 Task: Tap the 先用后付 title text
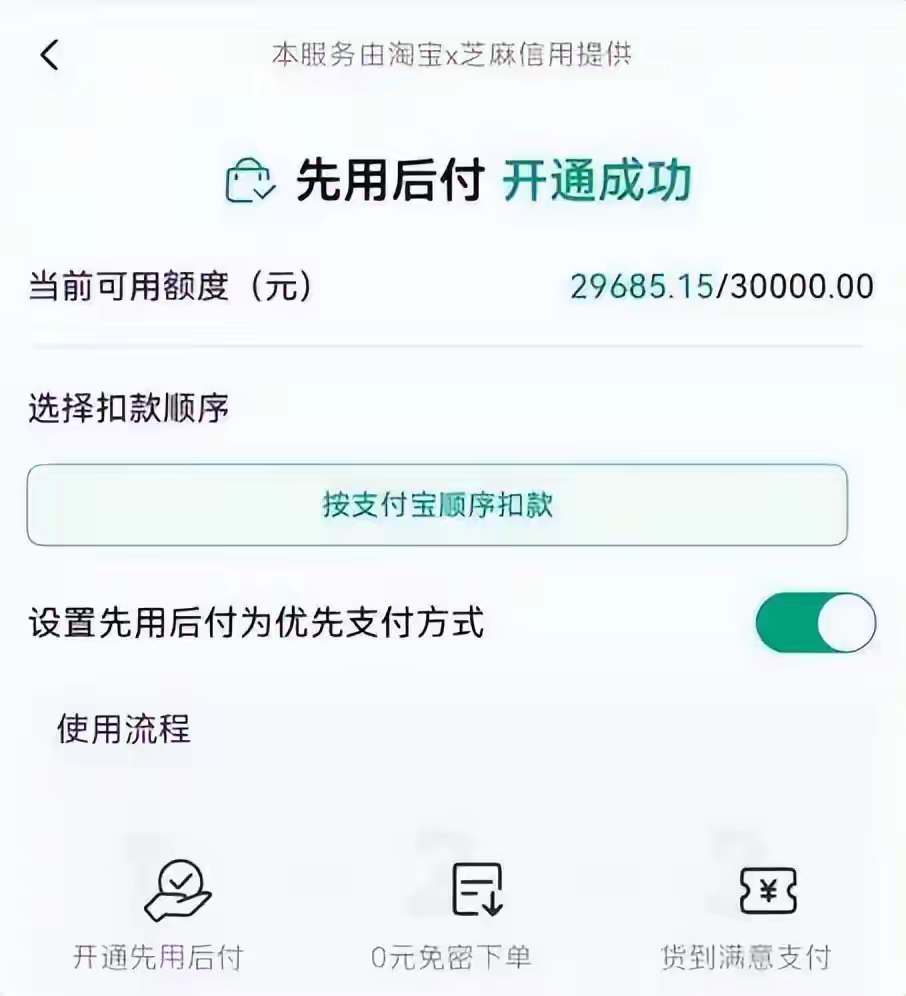(392, 182)
